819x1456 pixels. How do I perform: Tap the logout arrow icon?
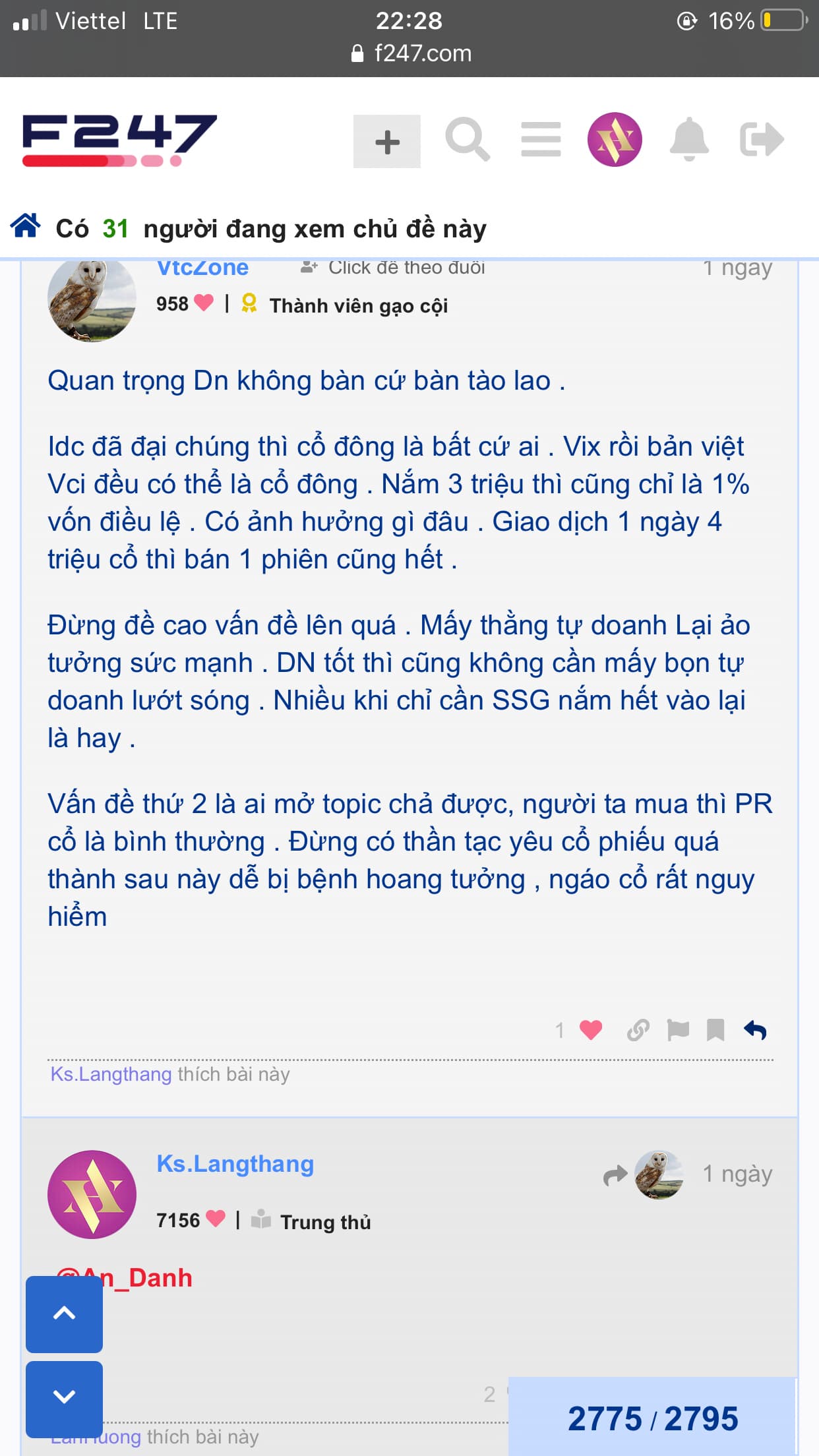point(762,140)
